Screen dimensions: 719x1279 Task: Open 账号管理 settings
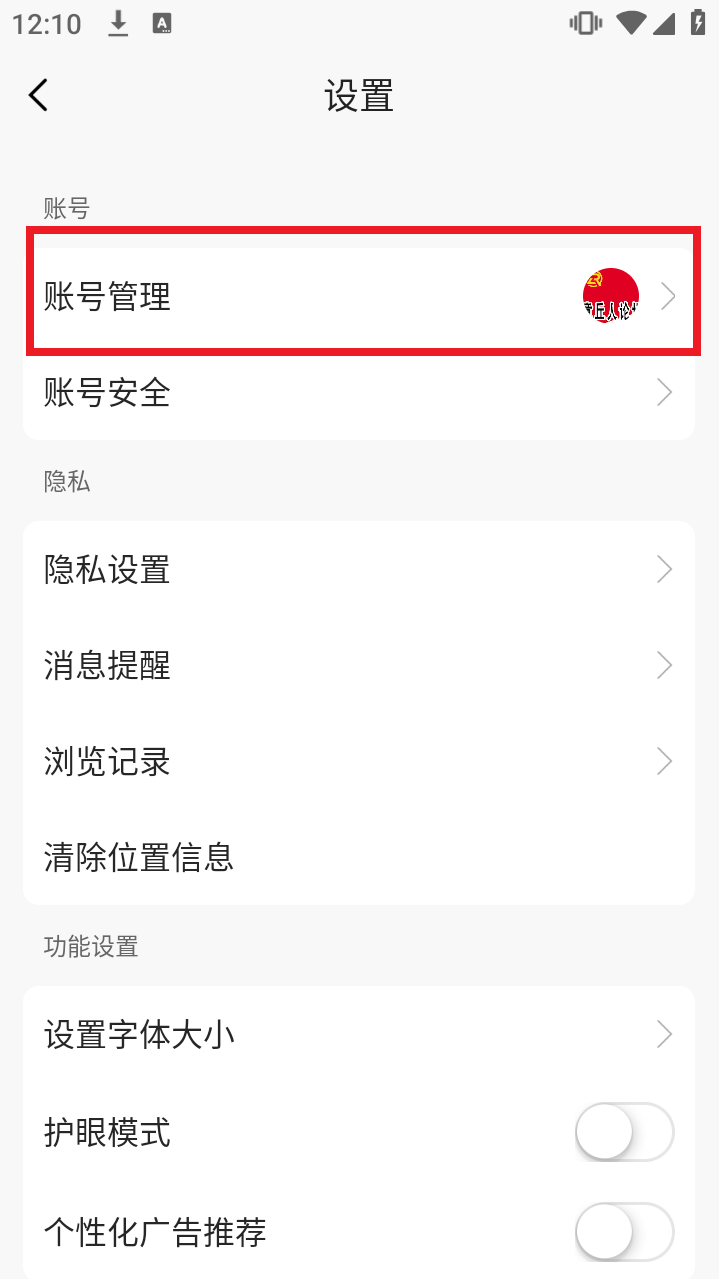[x=358, y=297]
